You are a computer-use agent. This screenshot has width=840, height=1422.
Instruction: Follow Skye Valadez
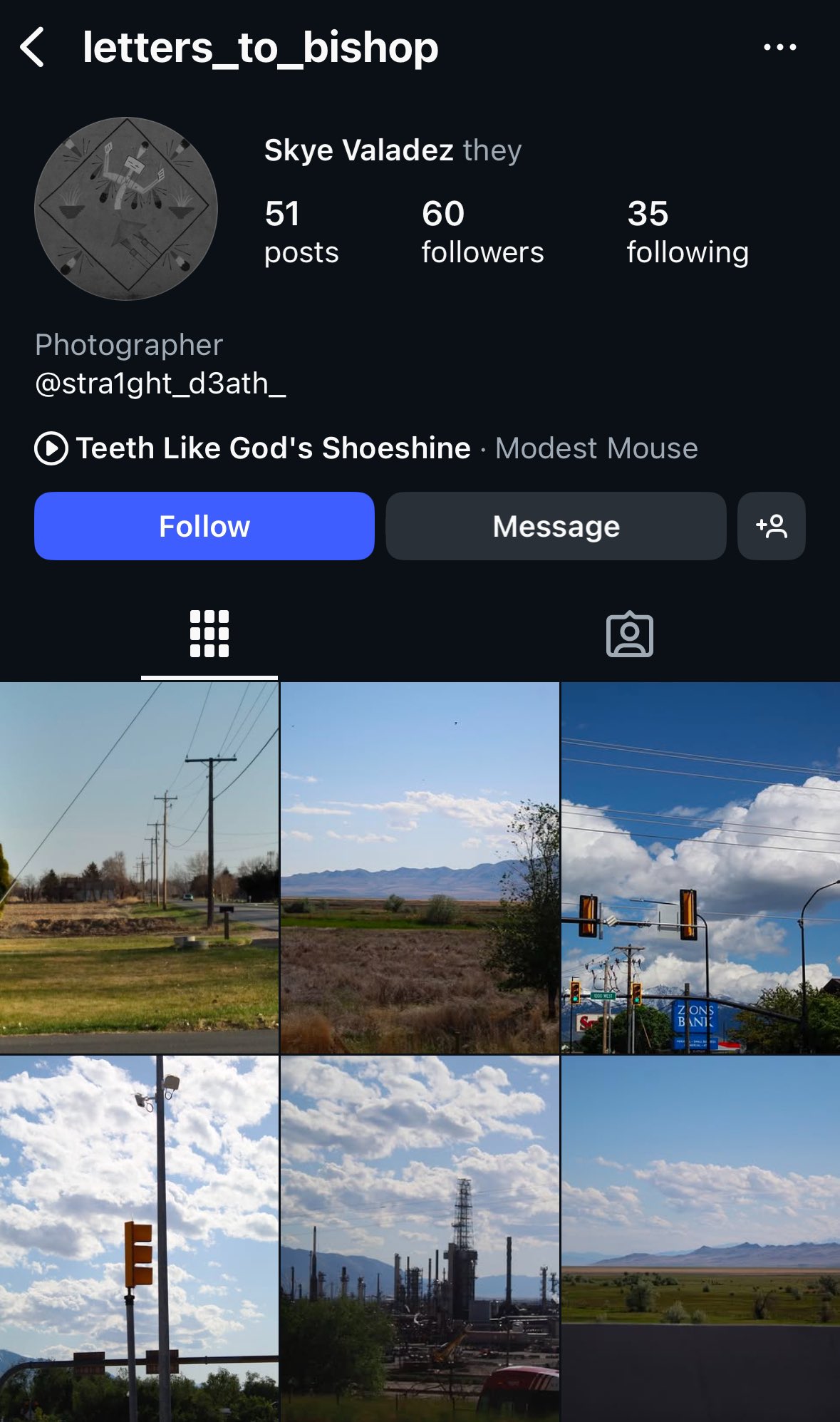point(204,526)
